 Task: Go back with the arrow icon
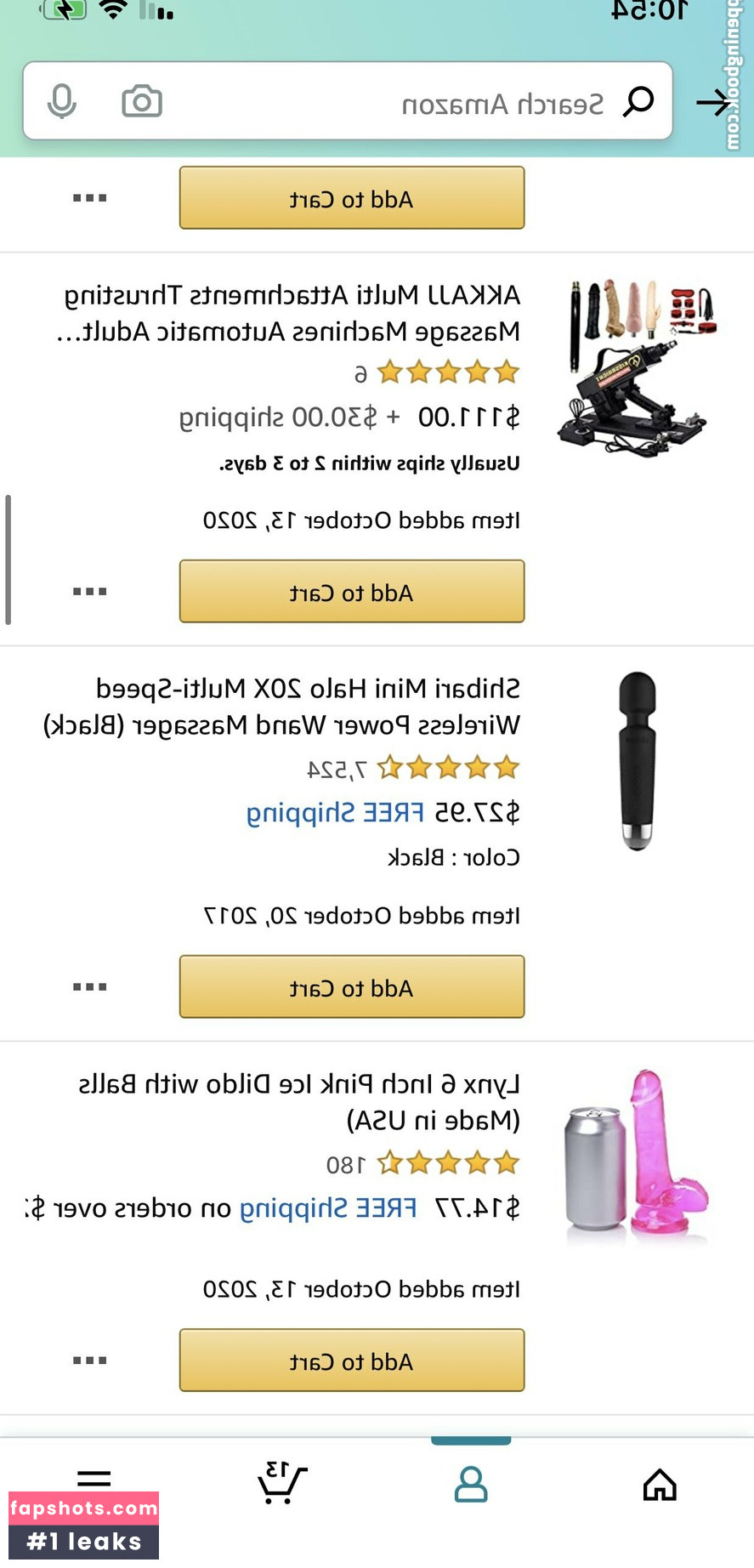click(x=714, y=104)
